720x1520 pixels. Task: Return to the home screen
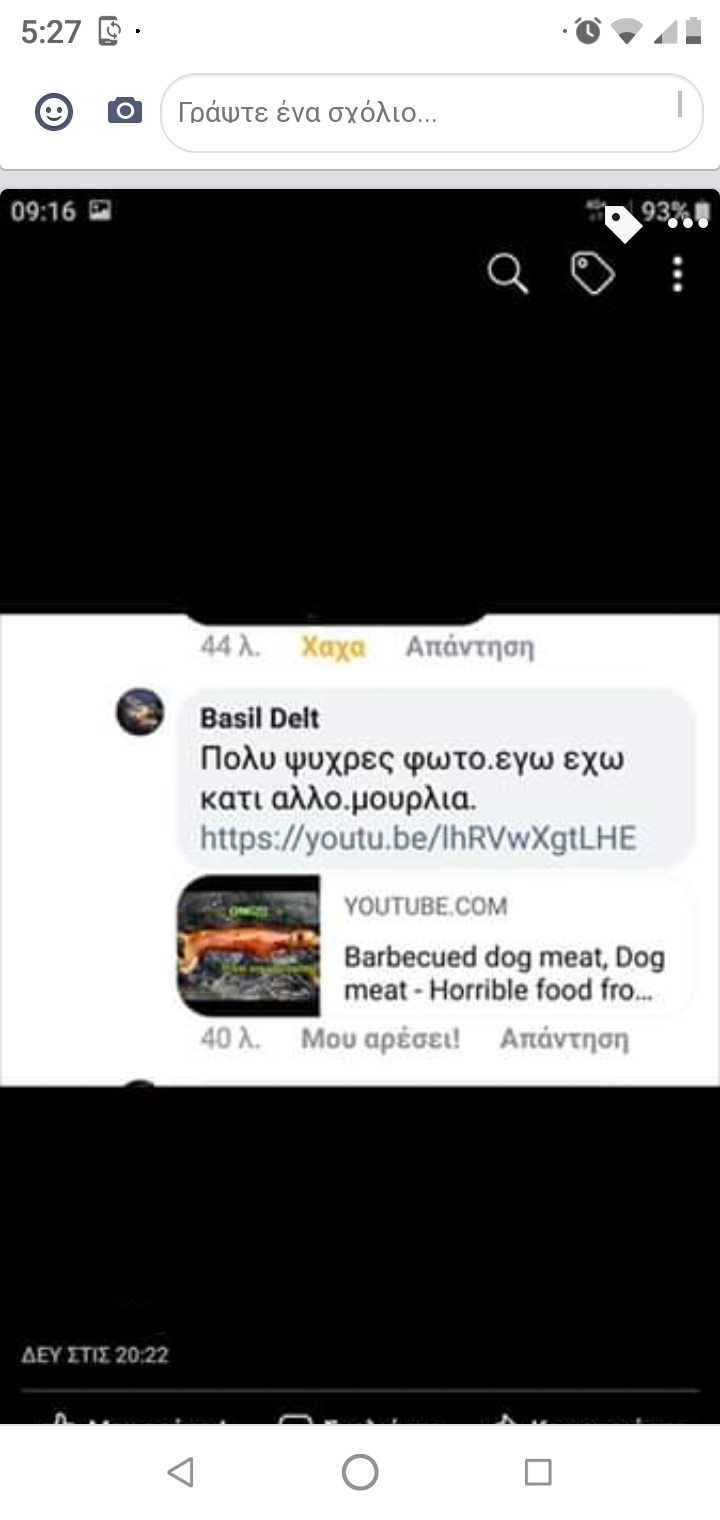(x=360, y=1471)
